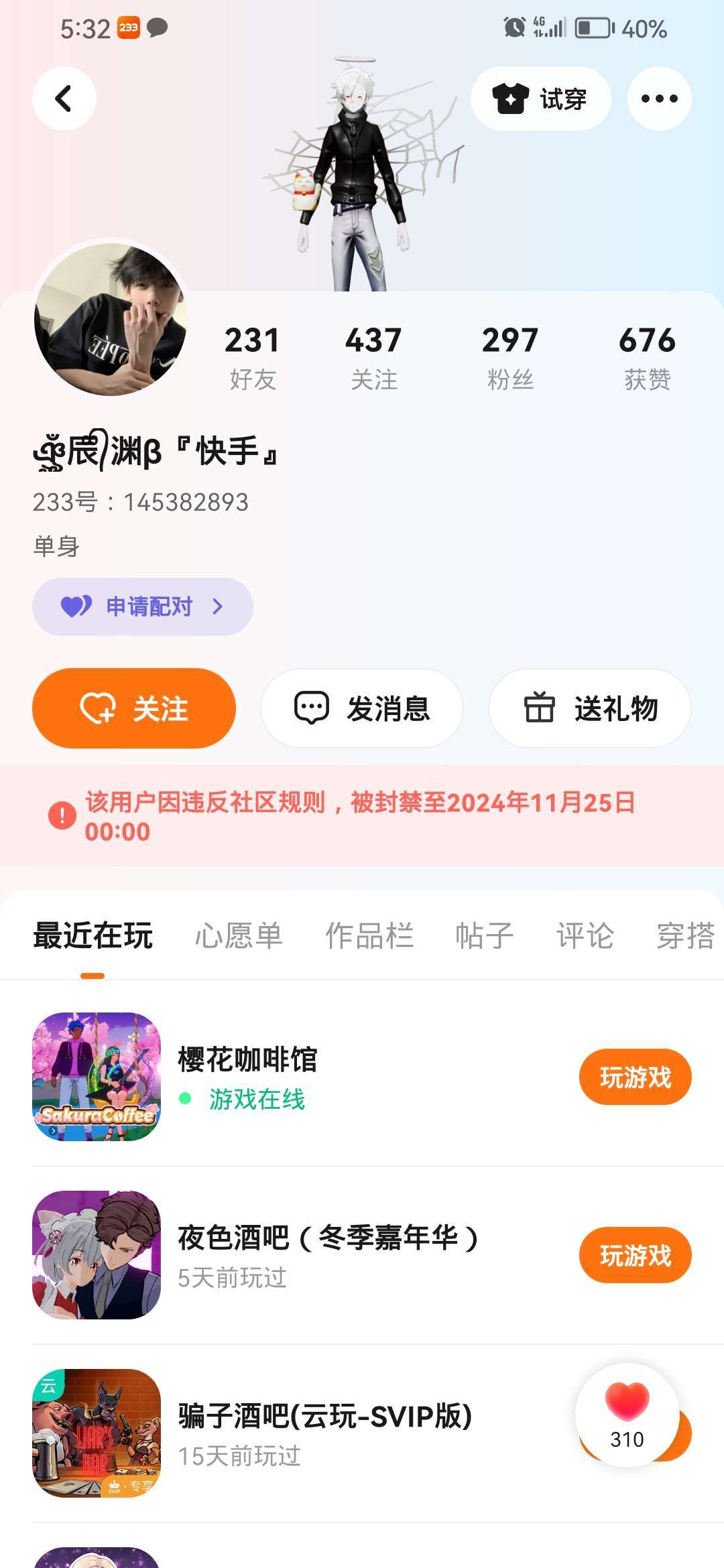Switch to the 心愿单 tab
The image size is (724, 1568).
tap(239, 935)
